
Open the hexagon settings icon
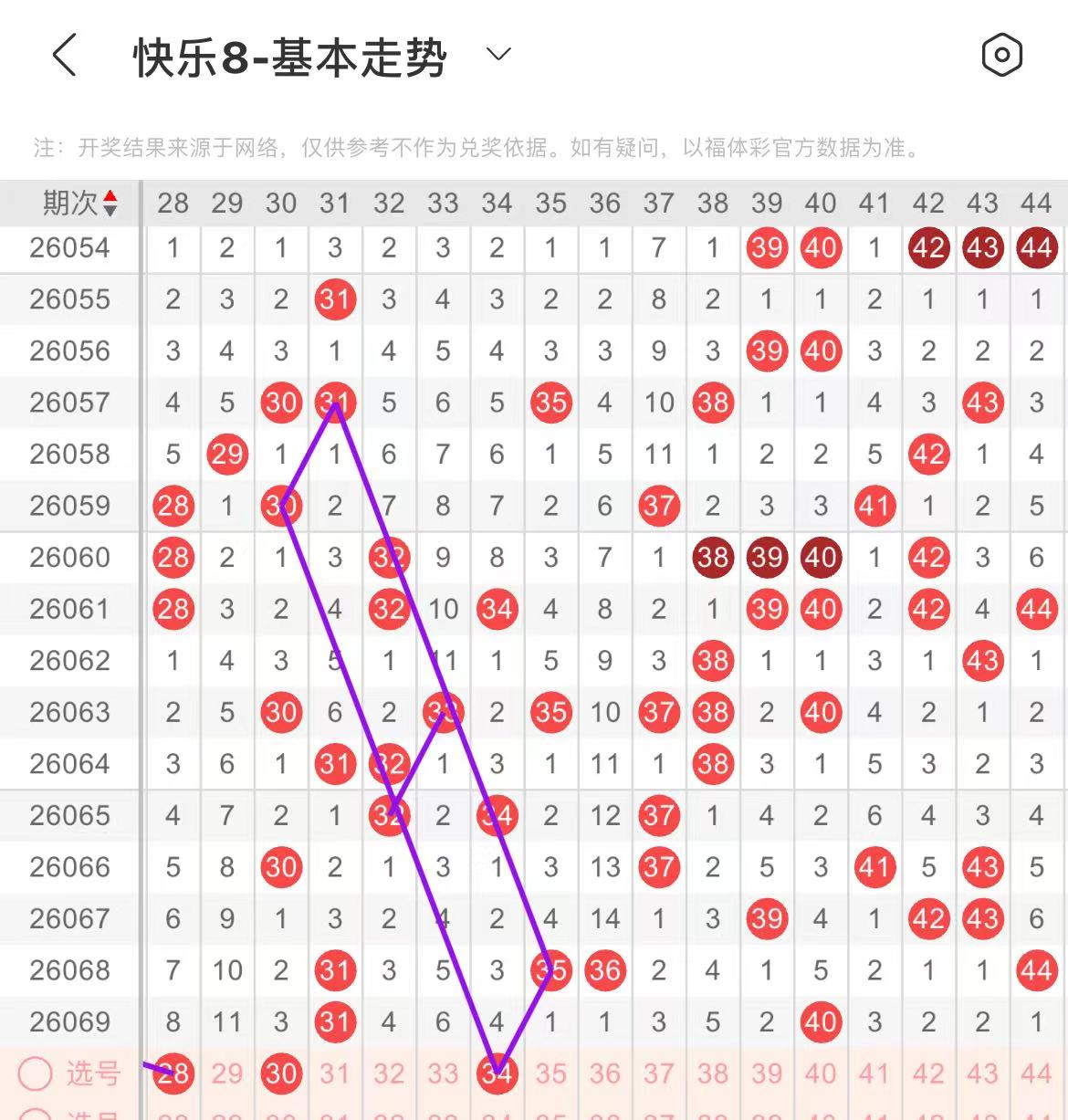(1001, 56)
